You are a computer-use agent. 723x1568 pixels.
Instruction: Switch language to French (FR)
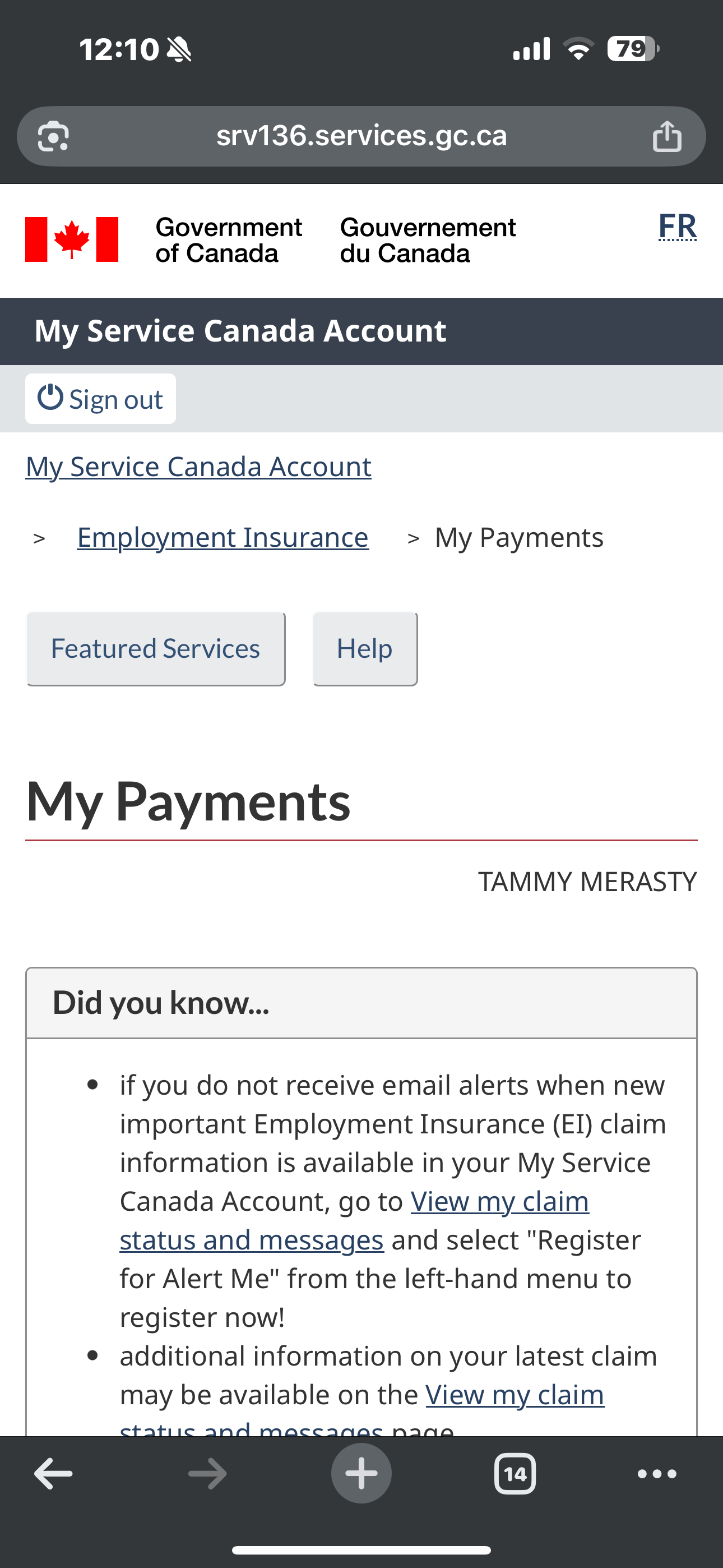pyautogui.click(x=676, y=227)
